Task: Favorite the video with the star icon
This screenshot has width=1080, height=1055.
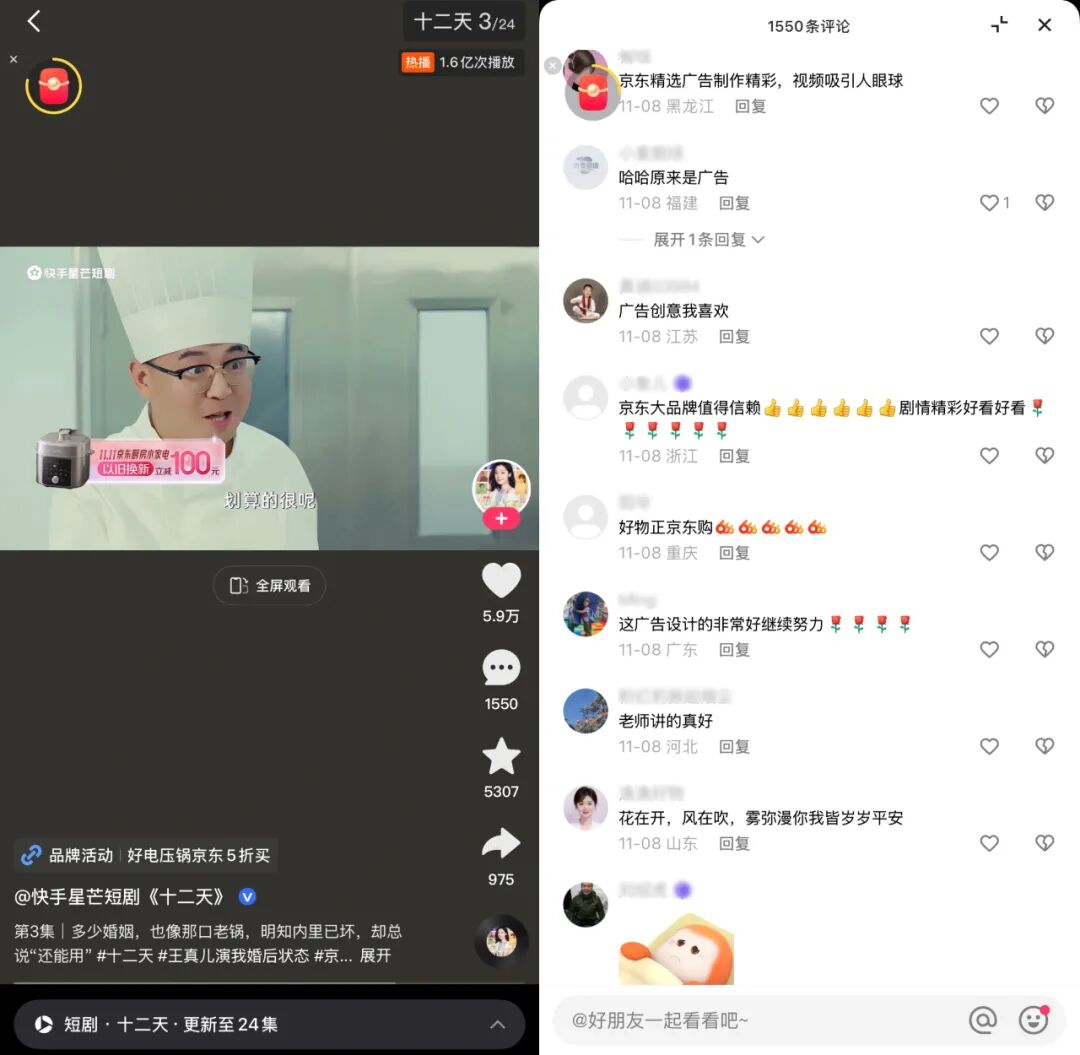Action: click(x=501, y=757)
